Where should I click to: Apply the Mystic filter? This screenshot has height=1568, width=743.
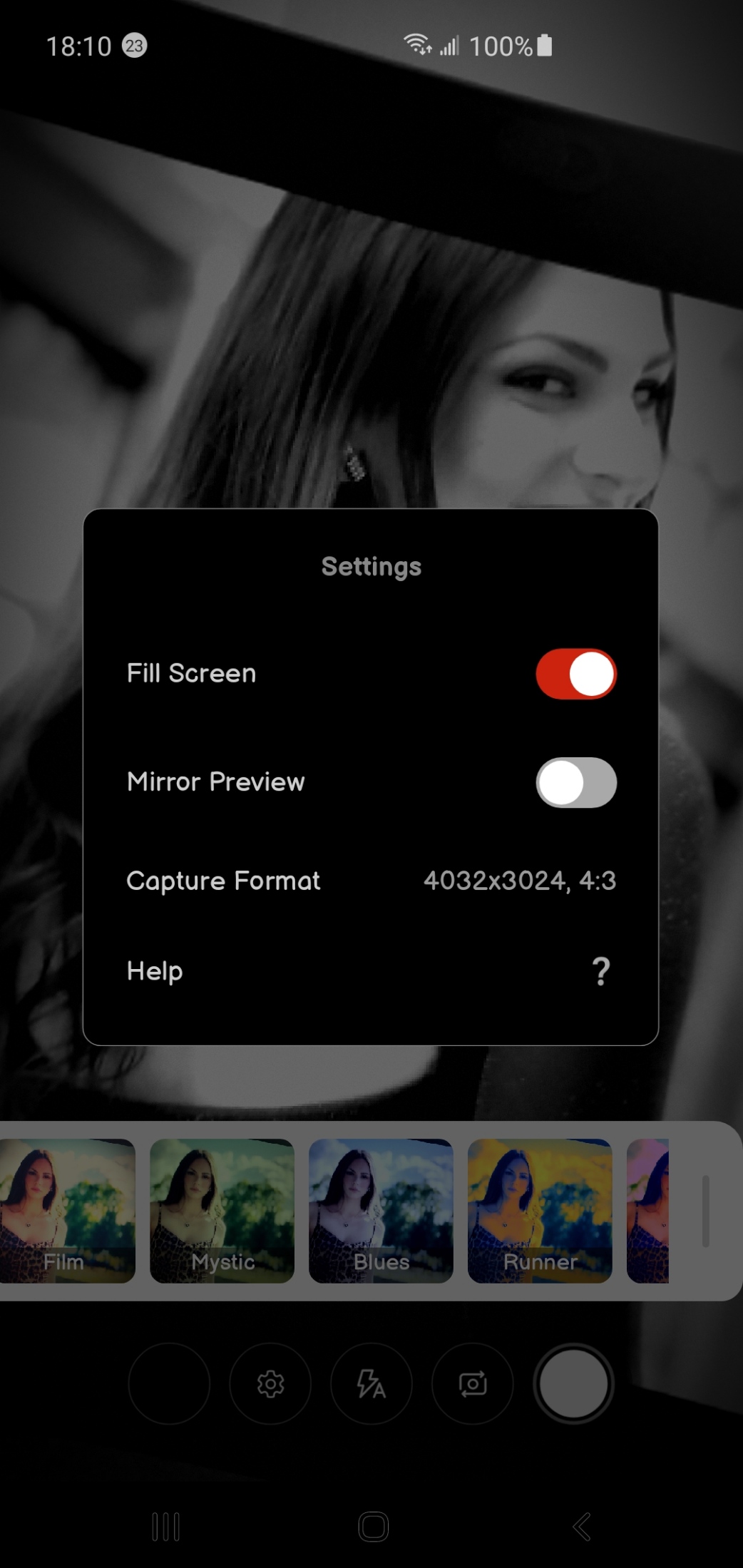pyautogui.click(x=222, y=1211)
